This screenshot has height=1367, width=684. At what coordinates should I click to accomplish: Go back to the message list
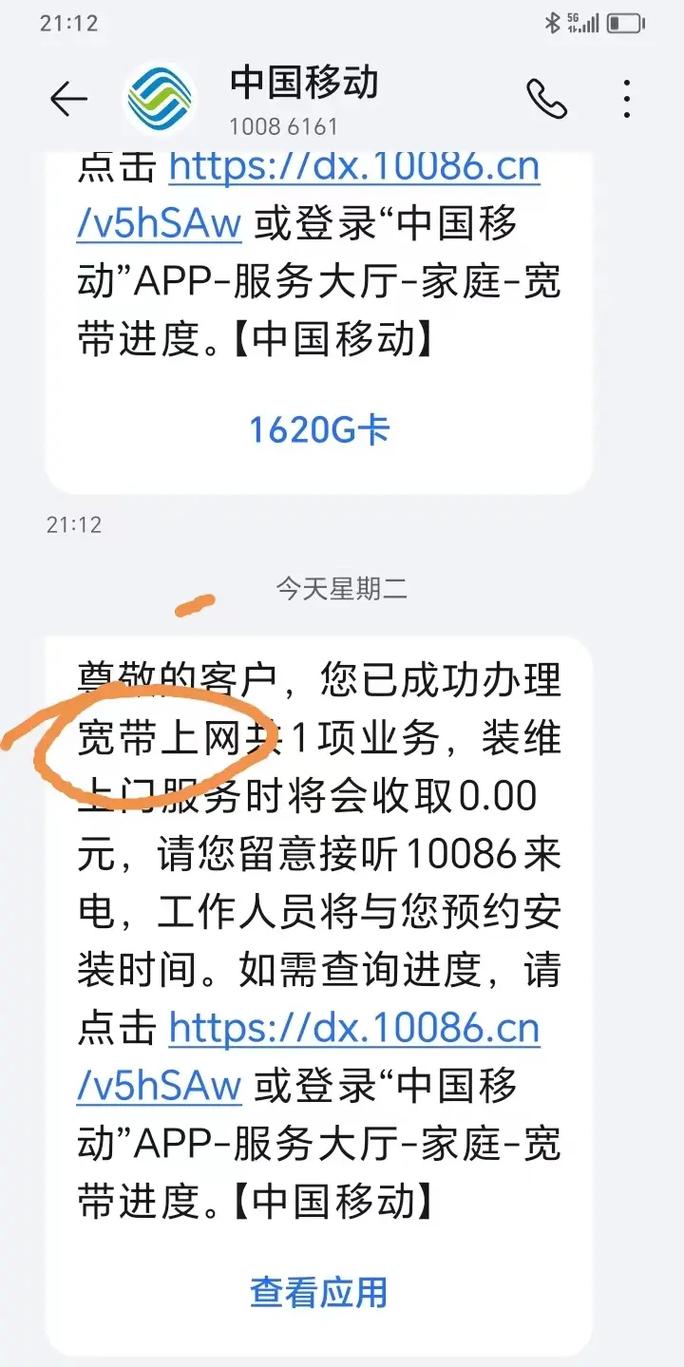(x=68, y=98)
